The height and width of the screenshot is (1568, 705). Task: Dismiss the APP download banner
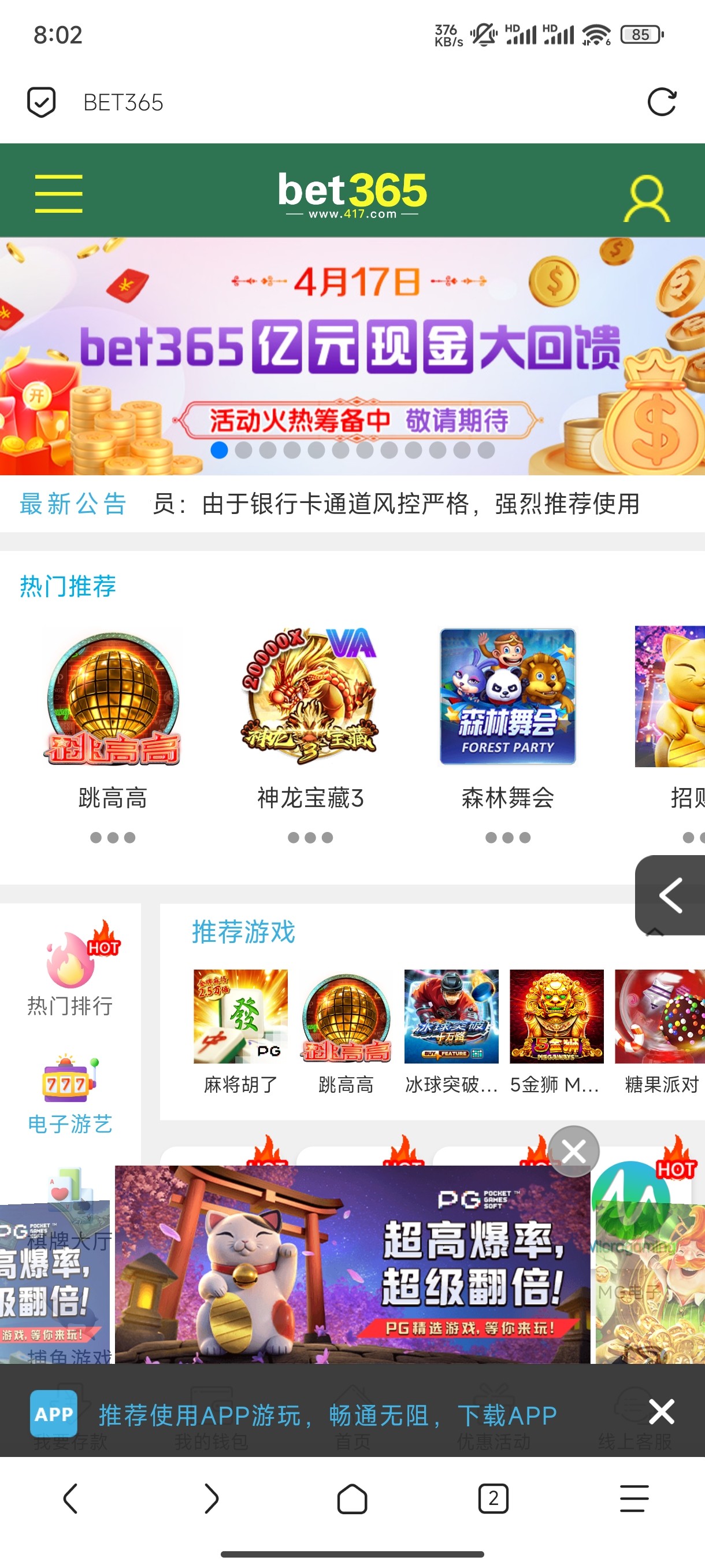661,1411
